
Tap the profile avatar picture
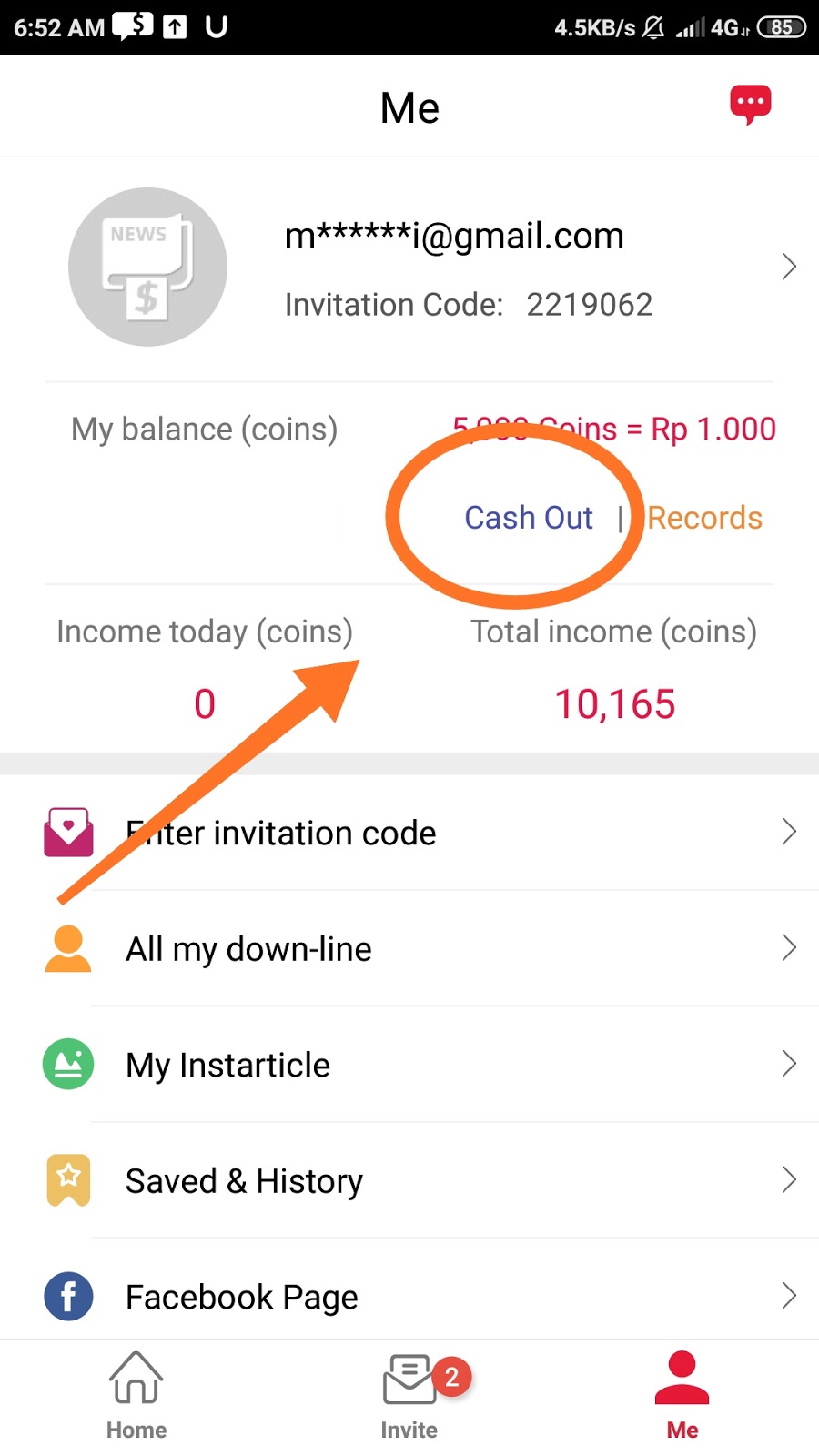click(147, 267)
